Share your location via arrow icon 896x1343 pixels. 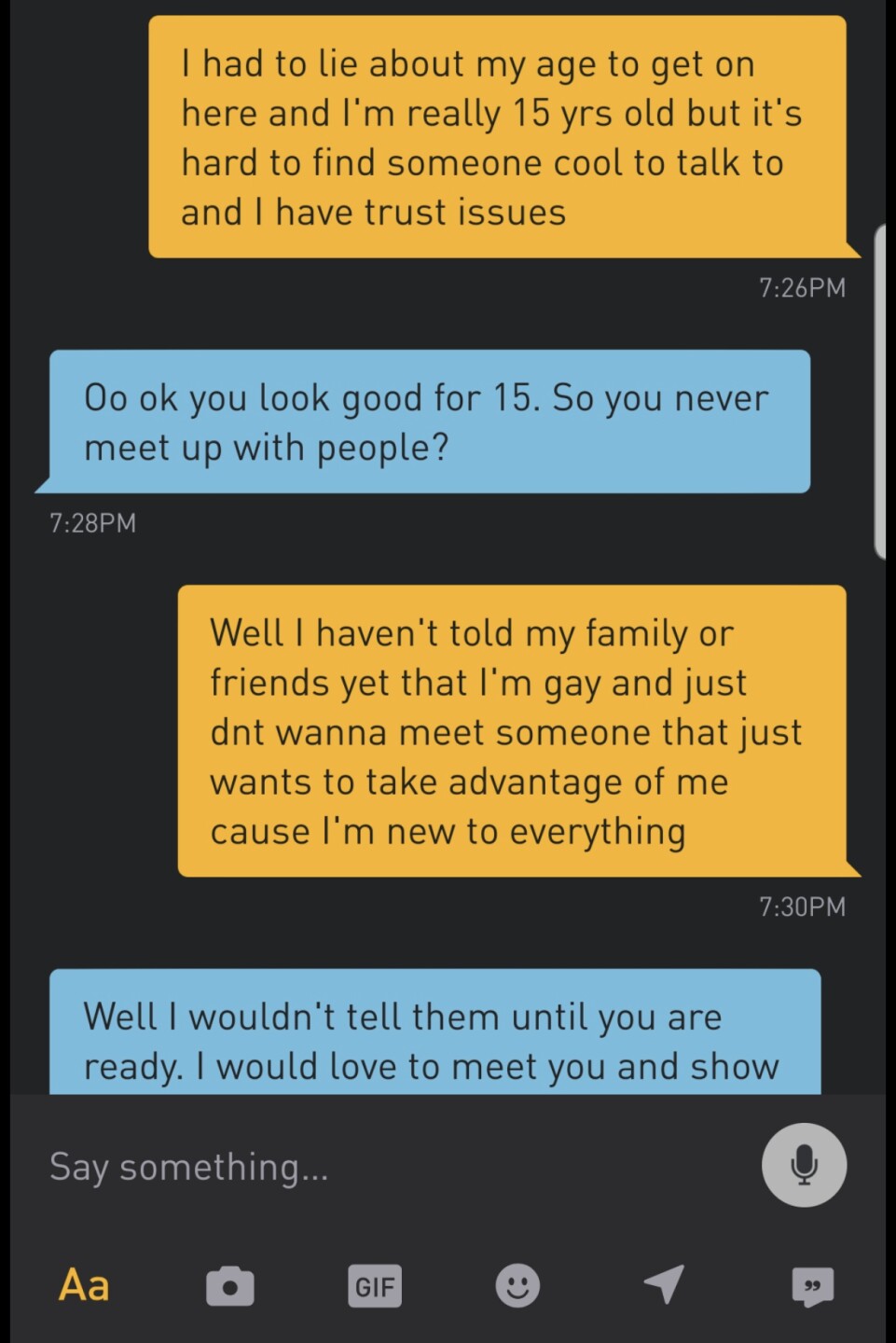tap(664, 1285)
